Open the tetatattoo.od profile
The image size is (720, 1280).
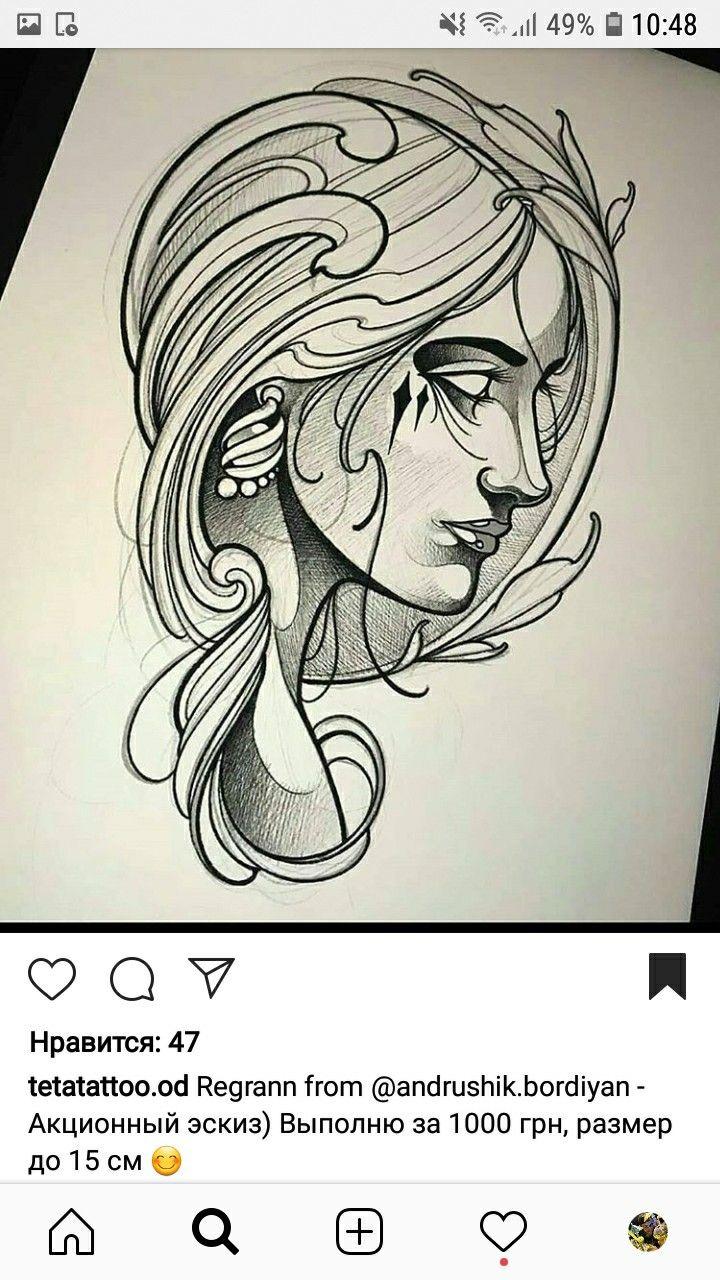110,1087
